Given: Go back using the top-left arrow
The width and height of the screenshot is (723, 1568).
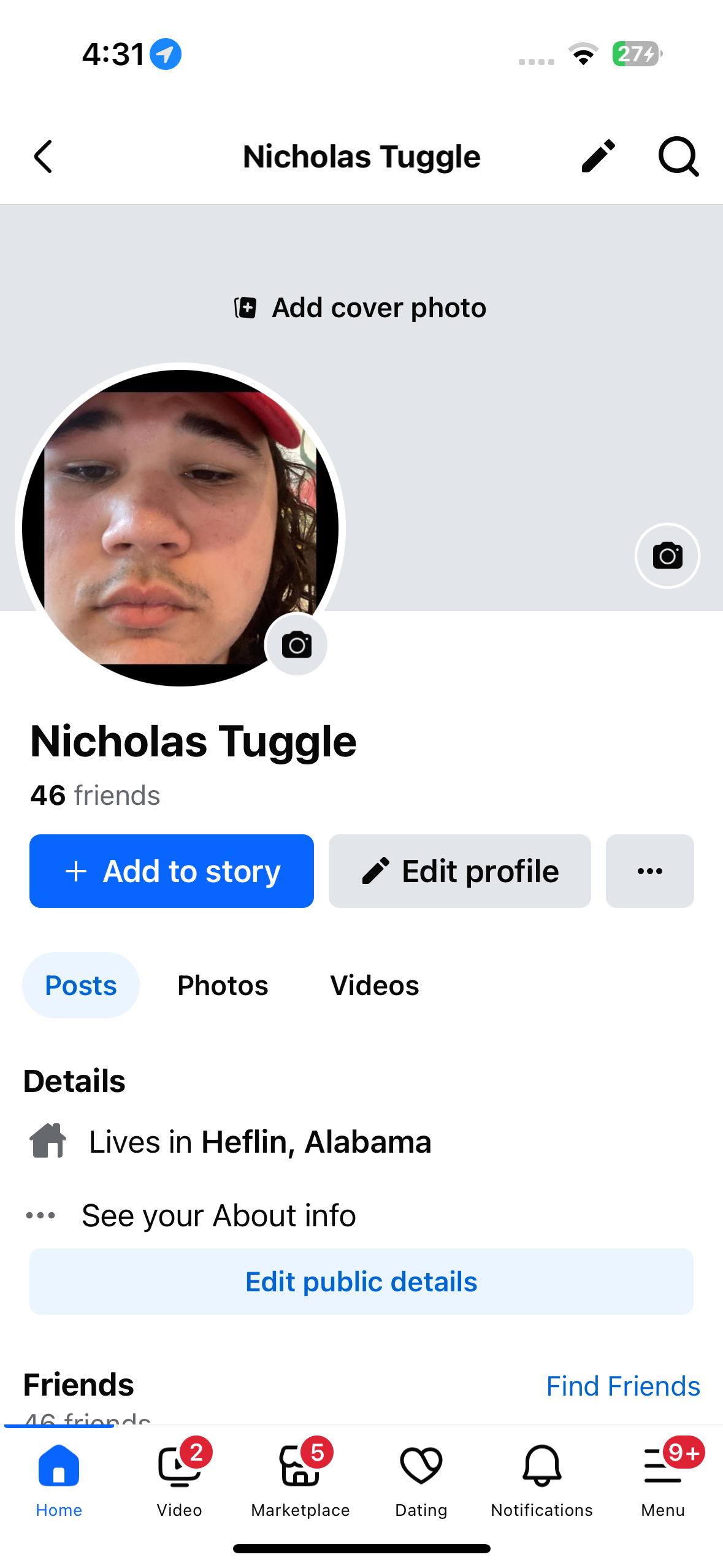Looking at the screenshot, I should point(43,157).
